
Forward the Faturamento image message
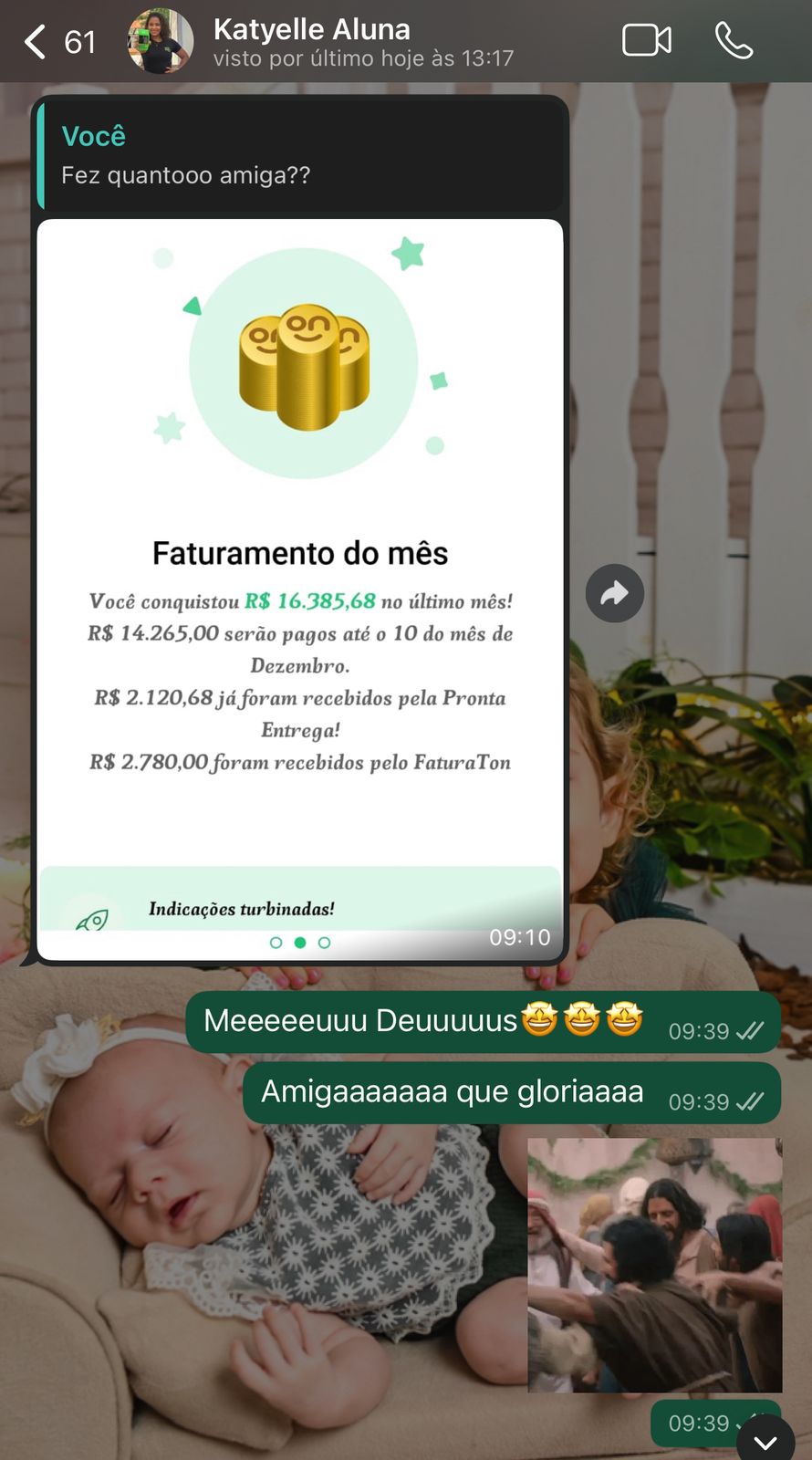point(614,593)
